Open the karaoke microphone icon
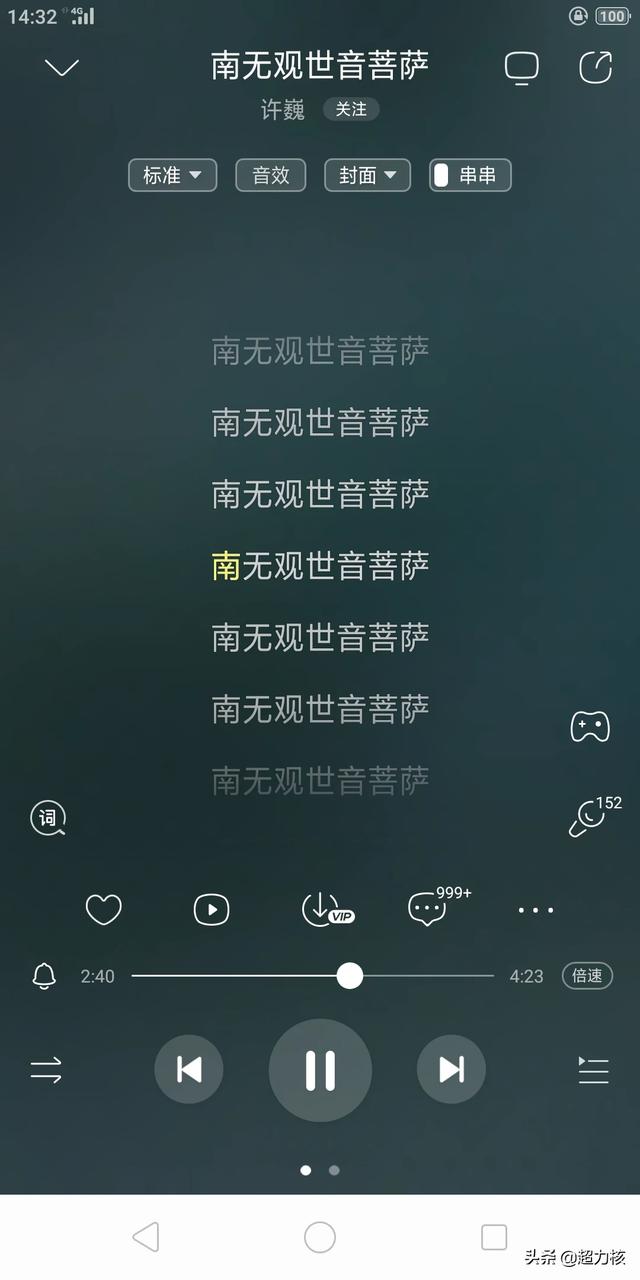Image resolution: width=640 pixels, height=1280 pixels. 586,819
